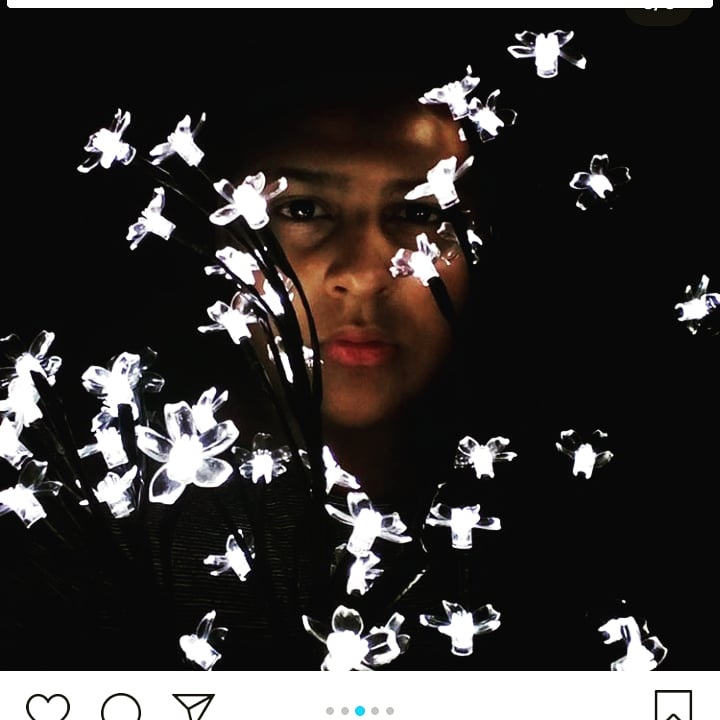Save this post with the bookmark icon

point(673,706)
